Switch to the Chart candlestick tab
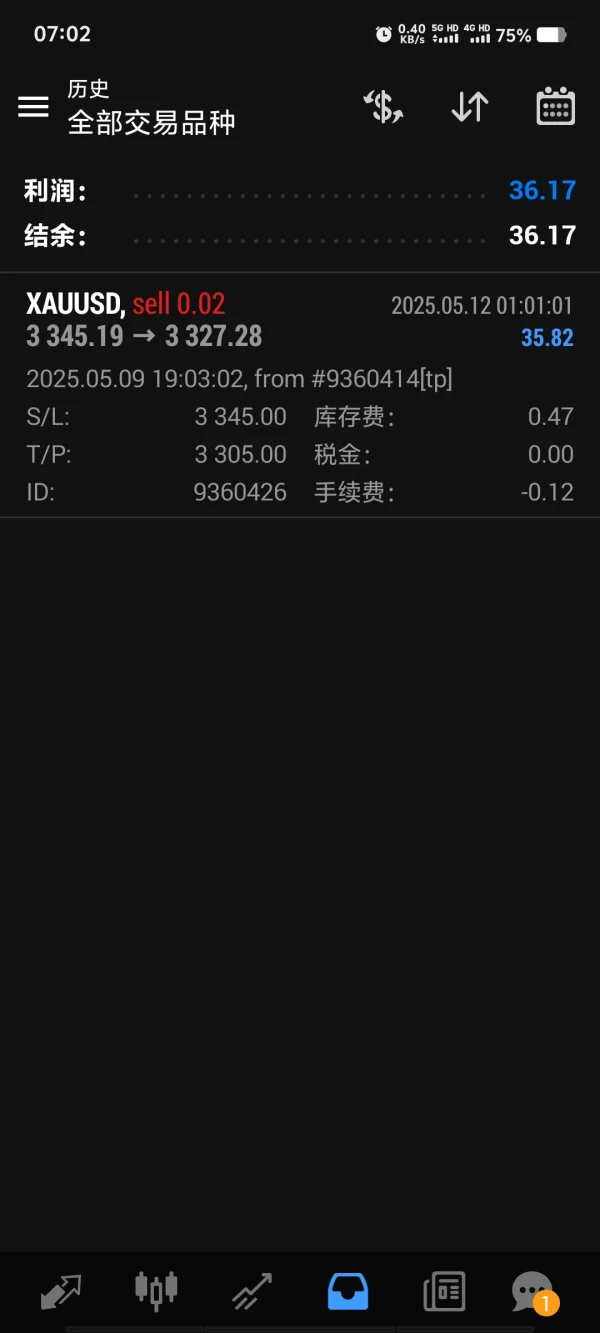 156,1291
